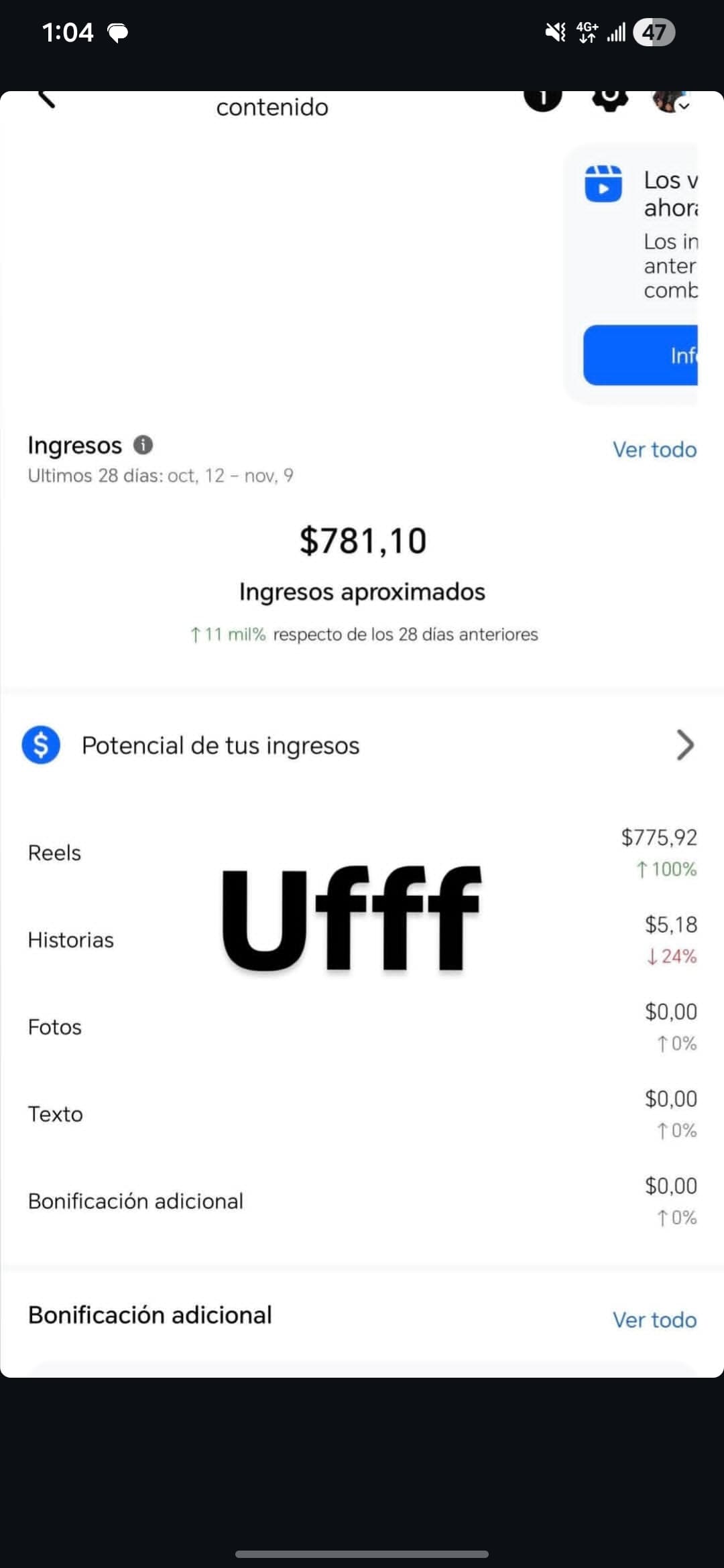The height and width of the screenshot is (1568, 724).
Task: Tap the info icon next to Ingresos
Action: (x=143, y=445)
